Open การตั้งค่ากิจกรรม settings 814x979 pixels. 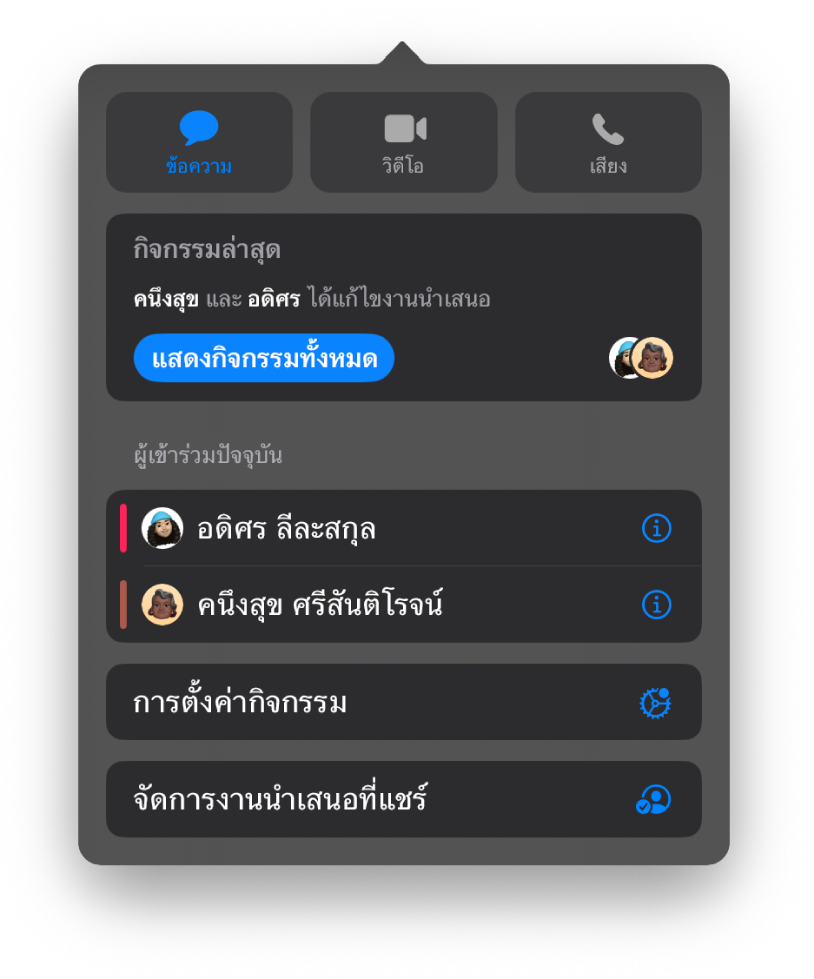403,703
